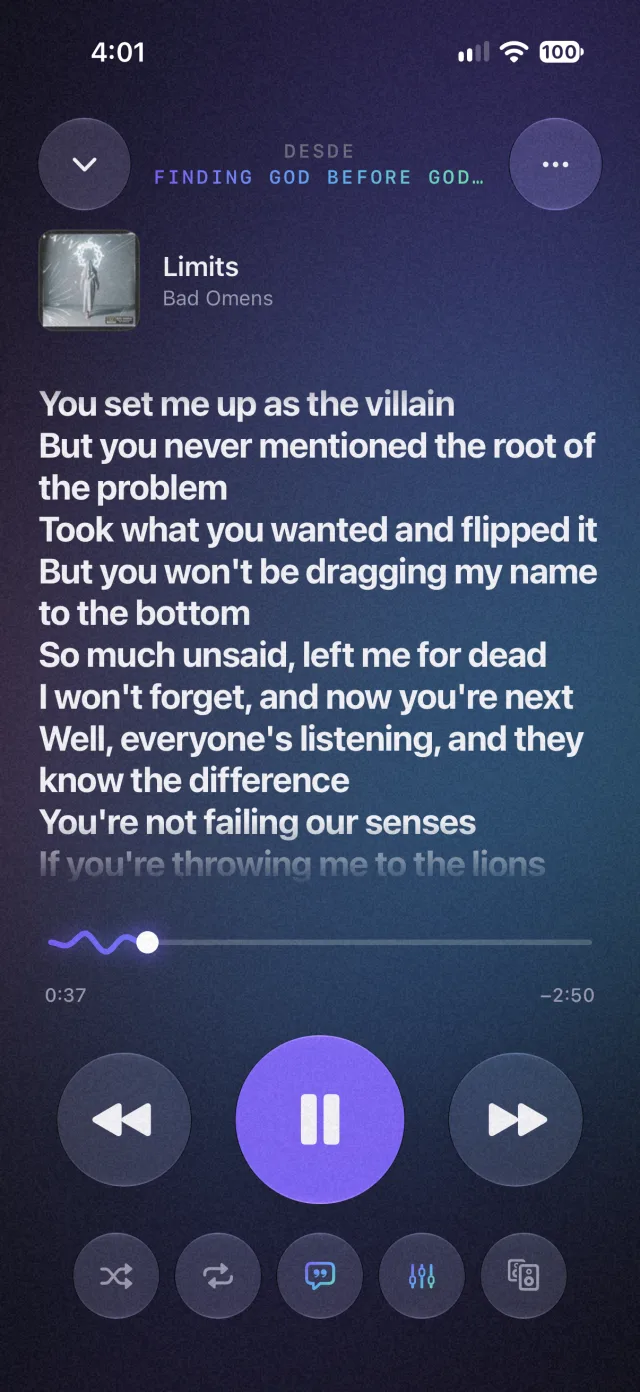Pause the current song
The width and height of the screenshot is (640, 1392).
coord(320,1119)
